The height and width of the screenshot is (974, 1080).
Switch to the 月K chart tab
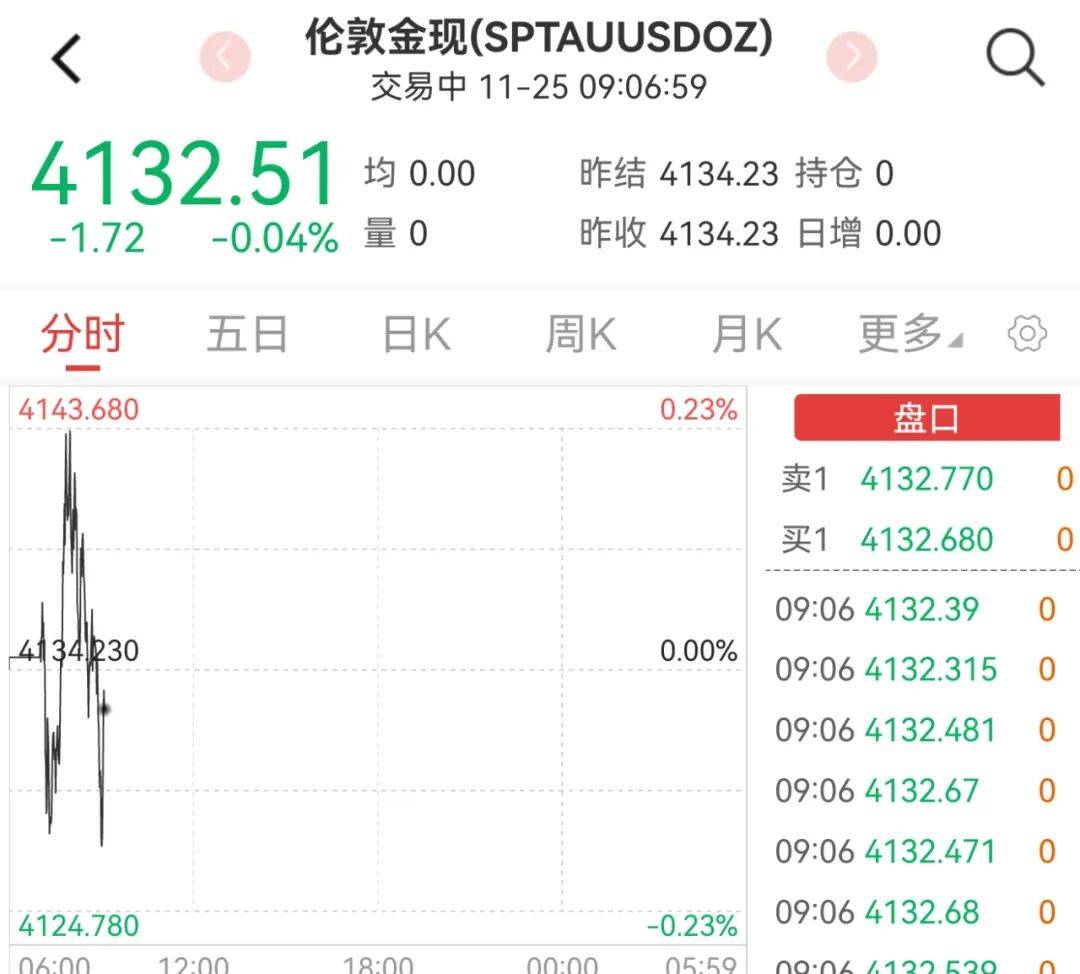point(746,334)
